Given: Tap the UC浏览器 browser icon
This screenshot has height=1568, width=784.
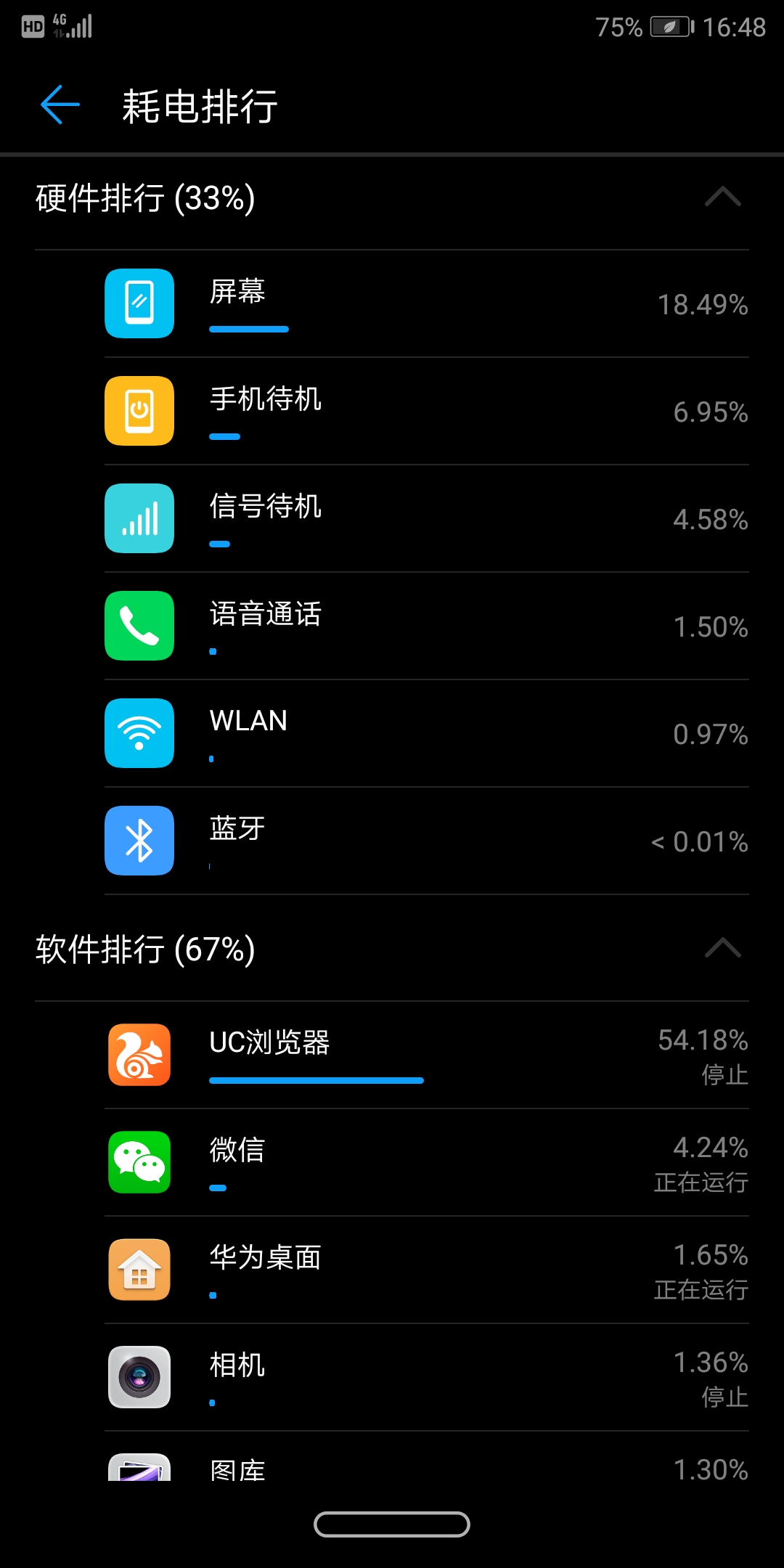Looking at the screenshot, I should pos(139,1056).
